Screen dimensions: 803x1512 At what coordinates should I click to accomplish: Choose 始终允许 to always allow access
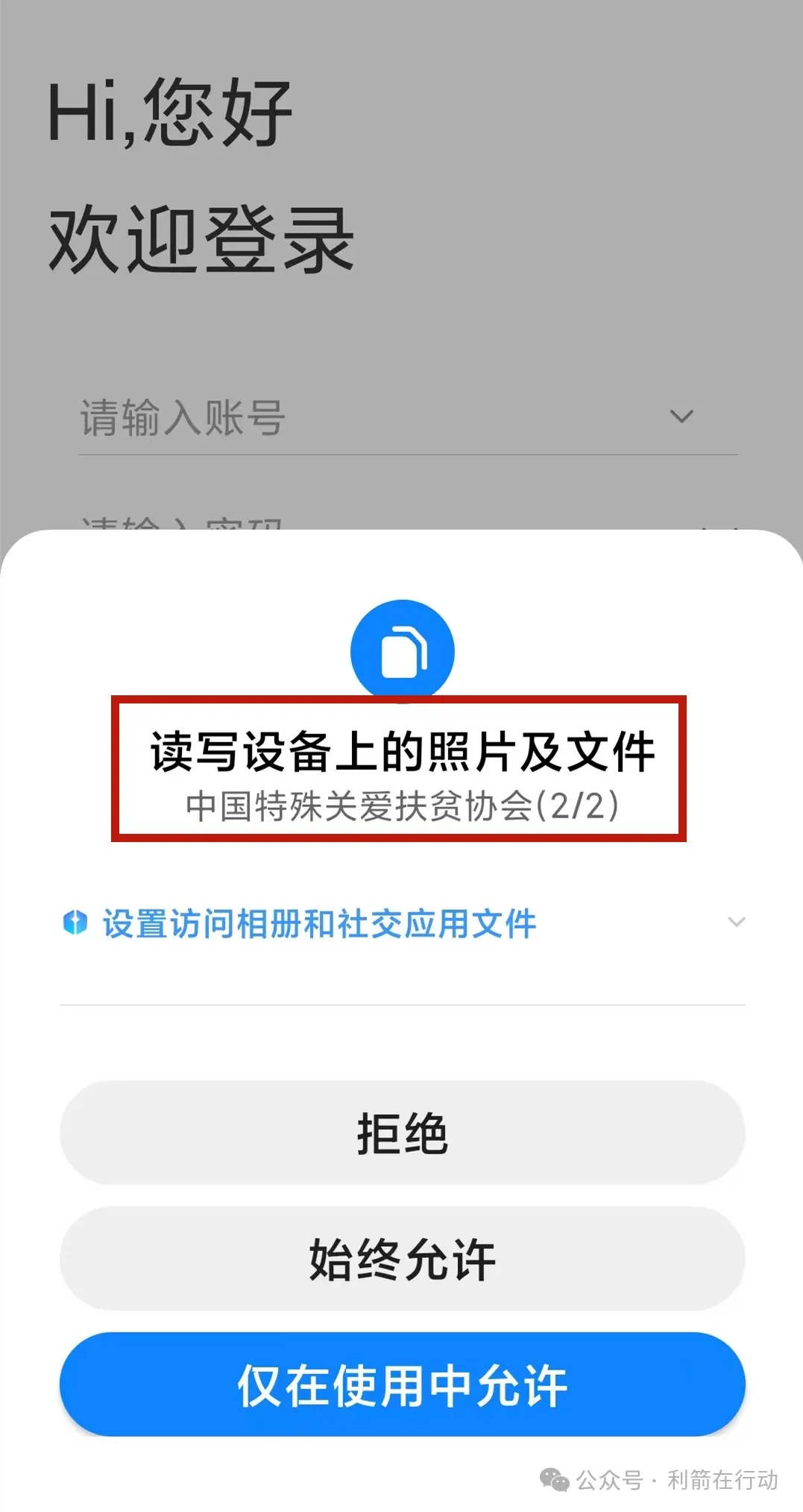(402, 1259)
